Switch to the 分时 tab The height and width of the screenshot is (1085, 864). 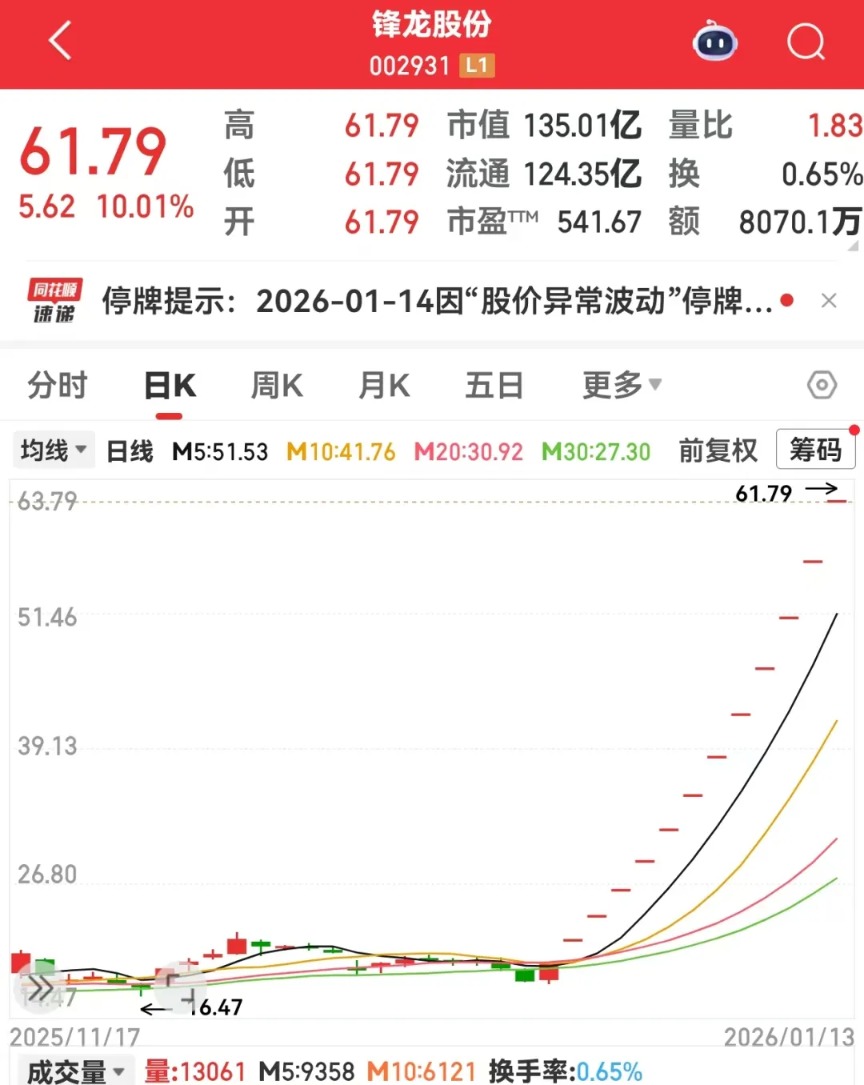[56, 384]
